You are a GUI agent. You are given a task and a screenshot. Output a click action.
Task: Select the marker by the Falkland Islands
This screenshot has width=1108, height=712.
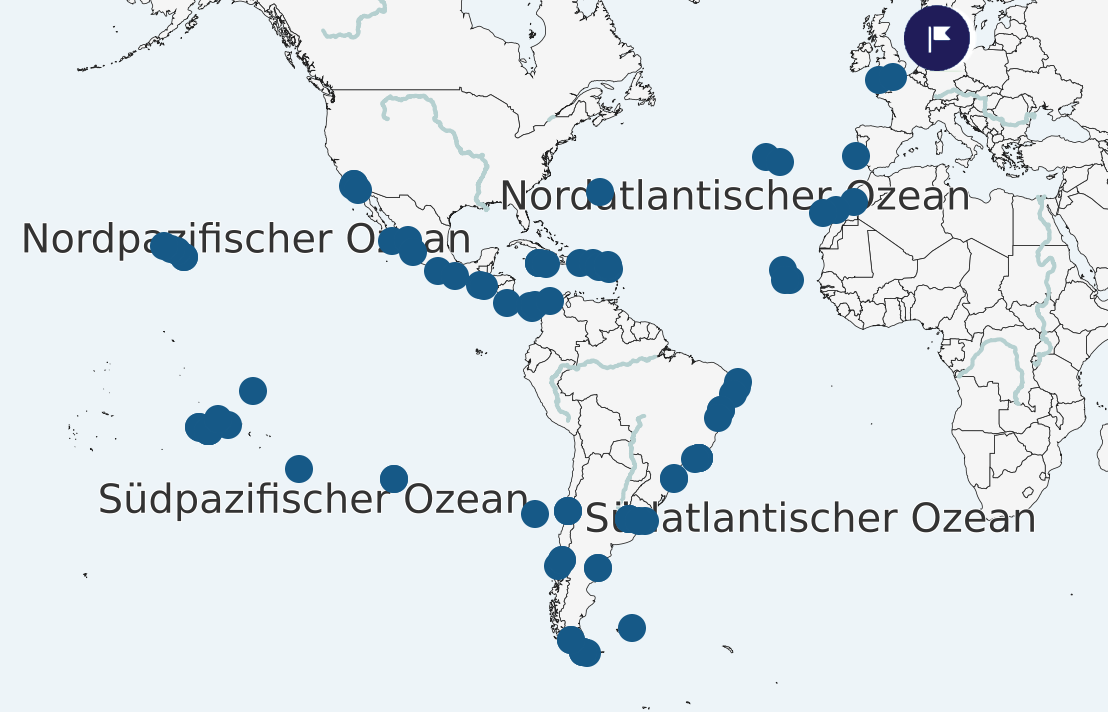(x=631, y=628)
